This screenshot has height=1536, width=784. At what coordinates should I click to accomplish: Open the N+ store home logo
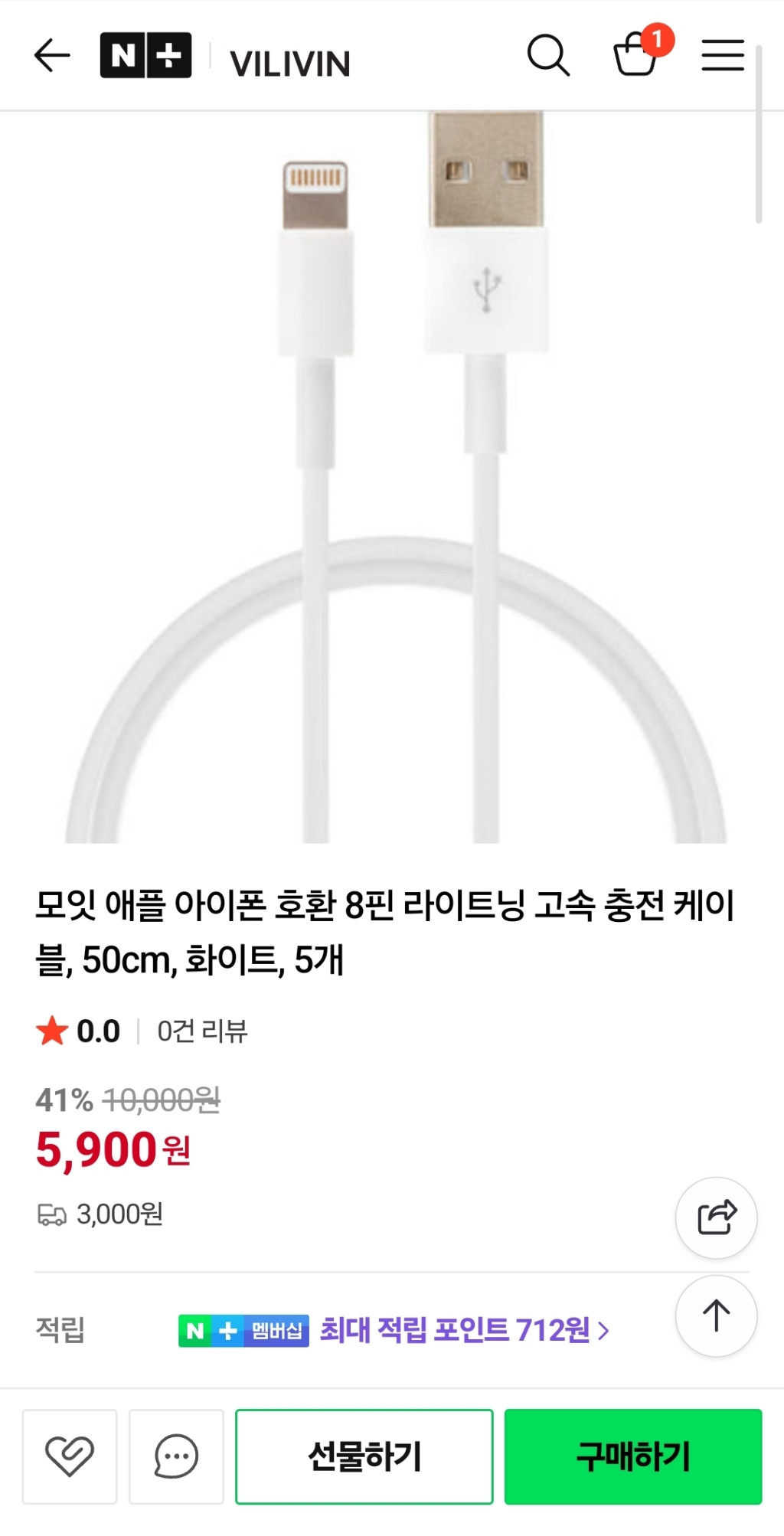pos(145,56)
